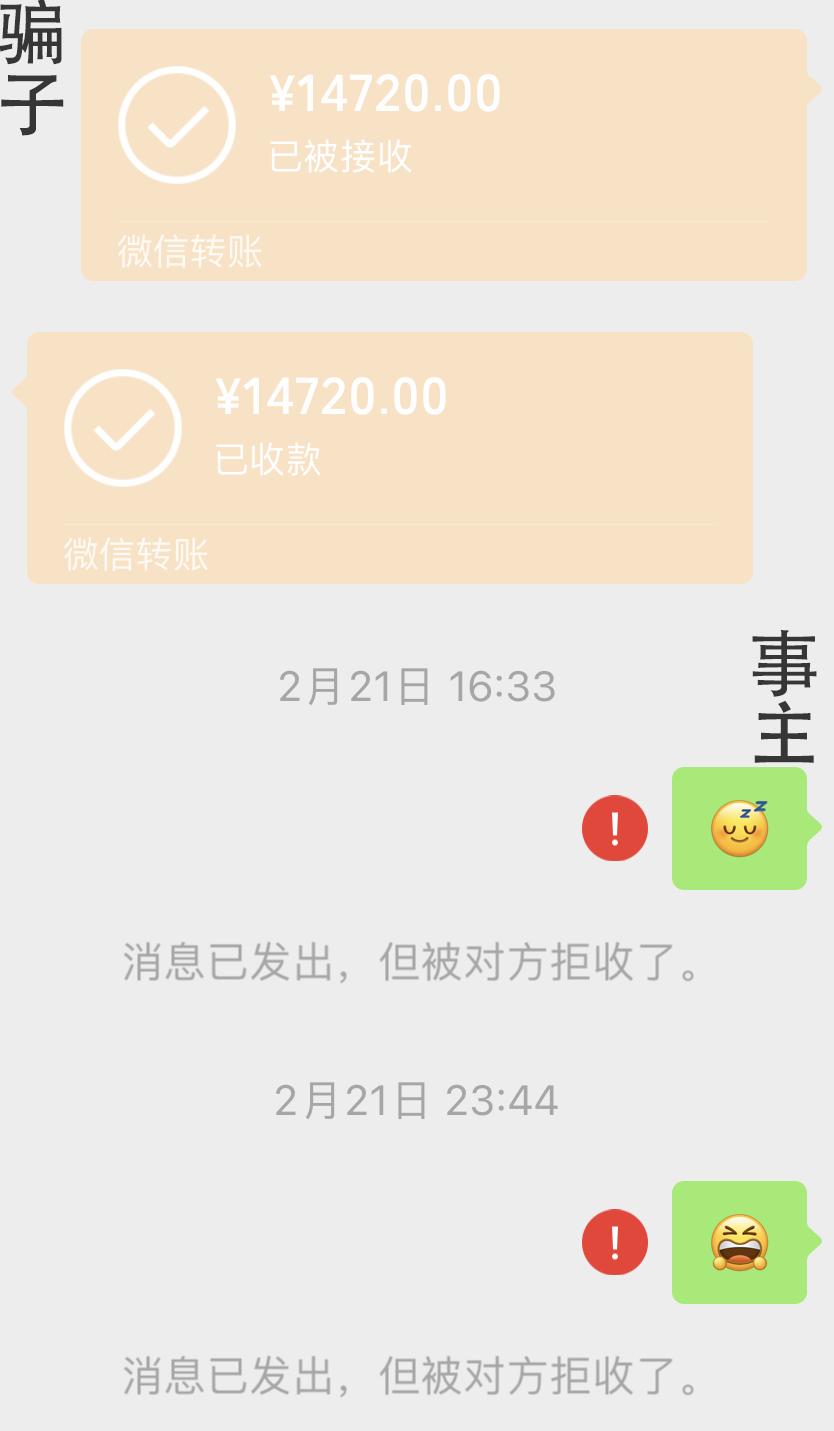The width and height of the screenshot is (834, 1431).
Task: Click the laughing face emoji sticker message
Action: [740, 1244]
